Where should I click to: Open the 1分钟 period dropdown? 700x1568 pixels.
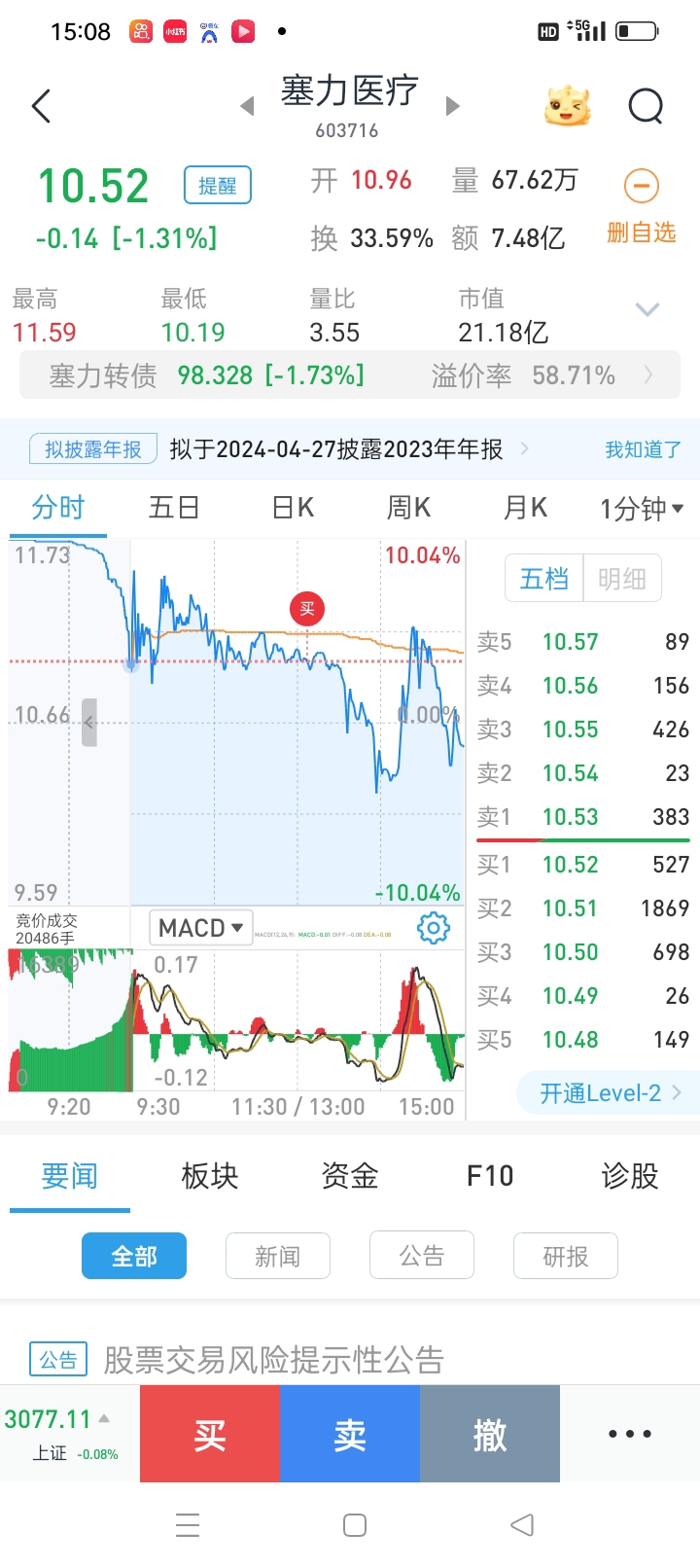(642, 508)
